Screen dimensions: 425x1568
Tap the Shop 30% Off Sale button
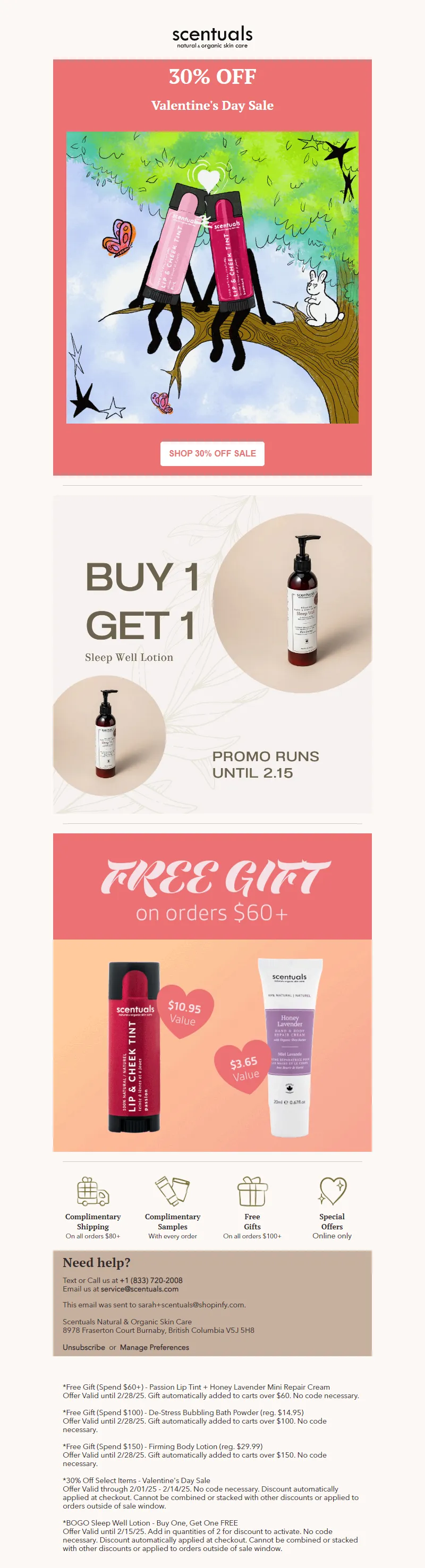(212, 453)
